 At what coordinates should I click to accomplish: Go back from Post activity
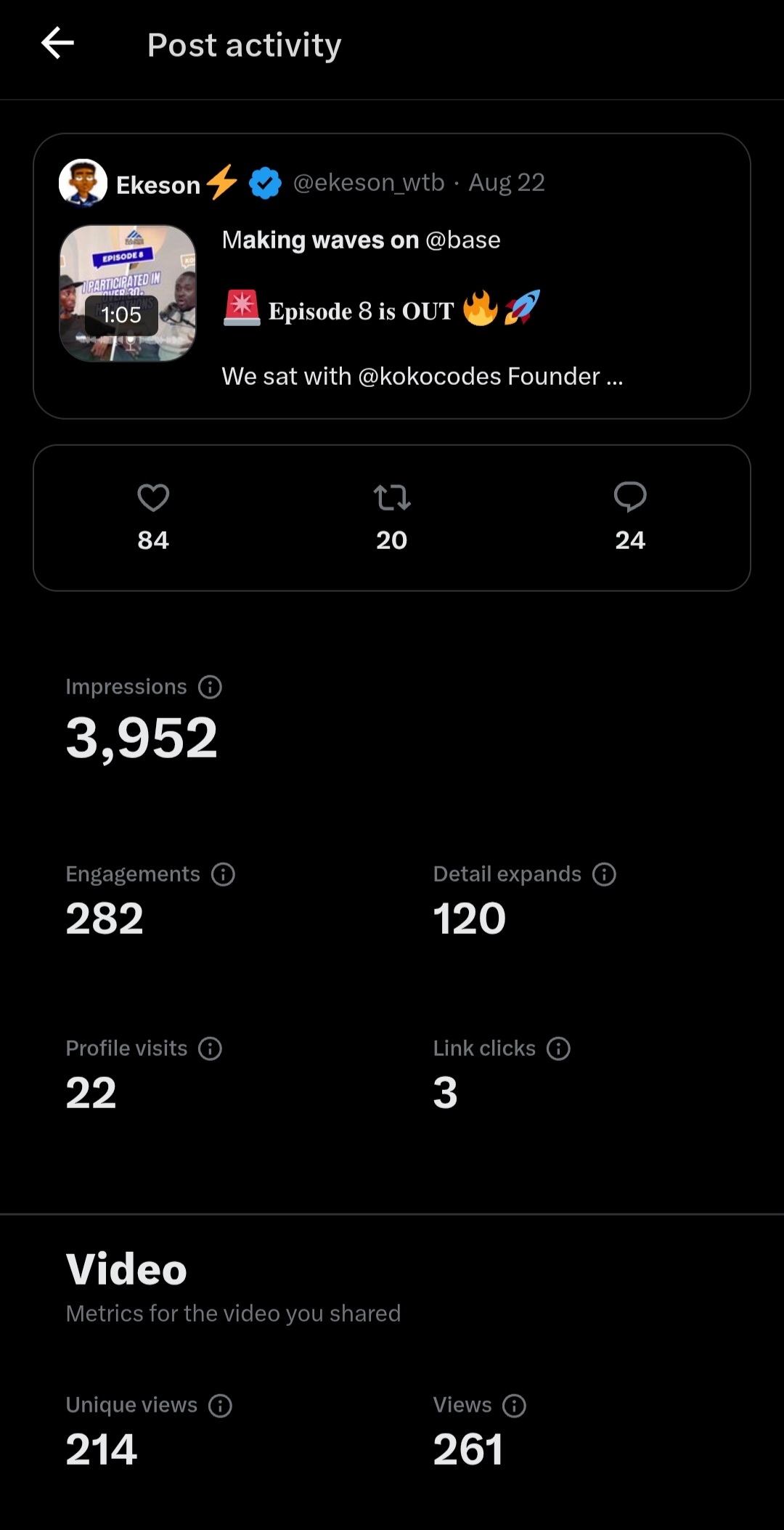(57, 44)
